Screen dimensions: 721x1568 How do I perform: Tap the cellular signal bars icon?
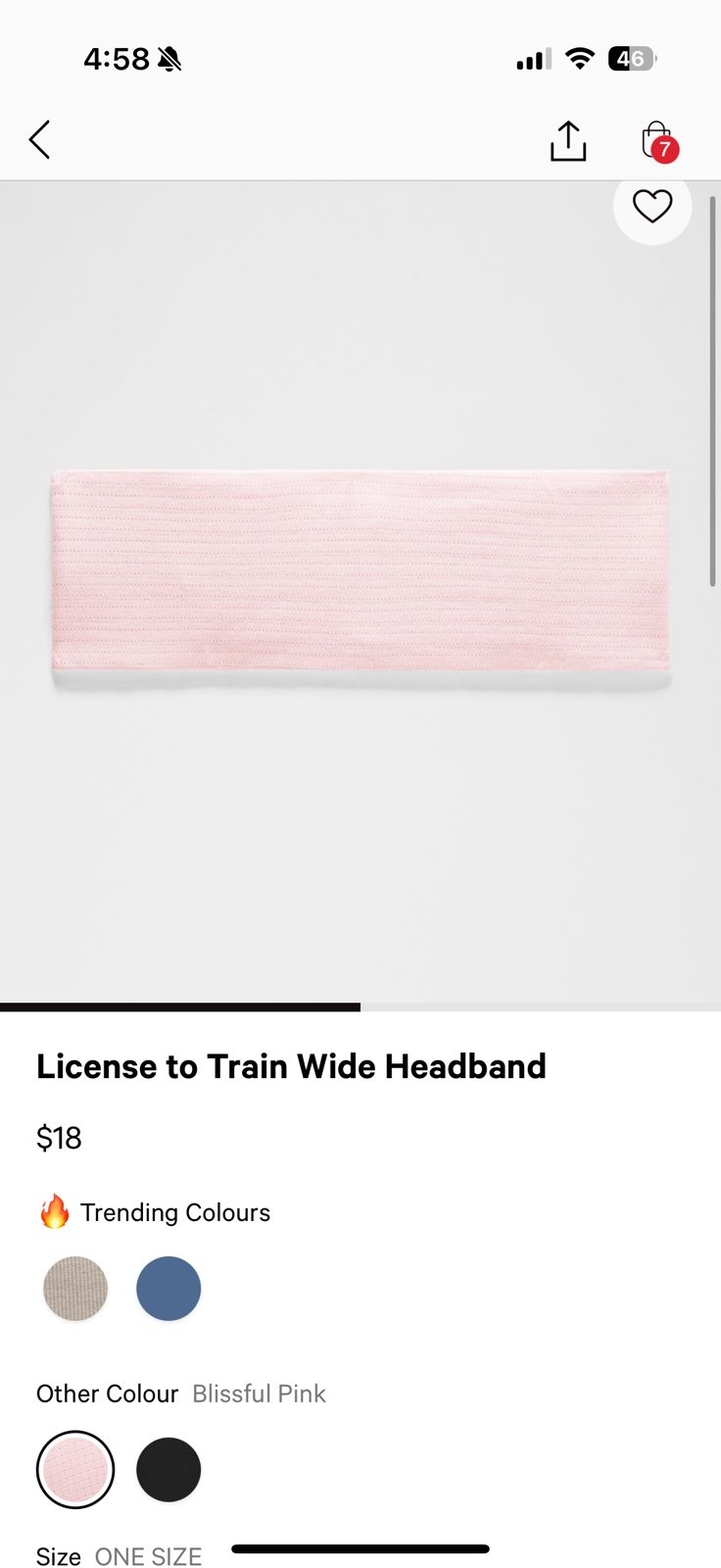coord(530,59)
